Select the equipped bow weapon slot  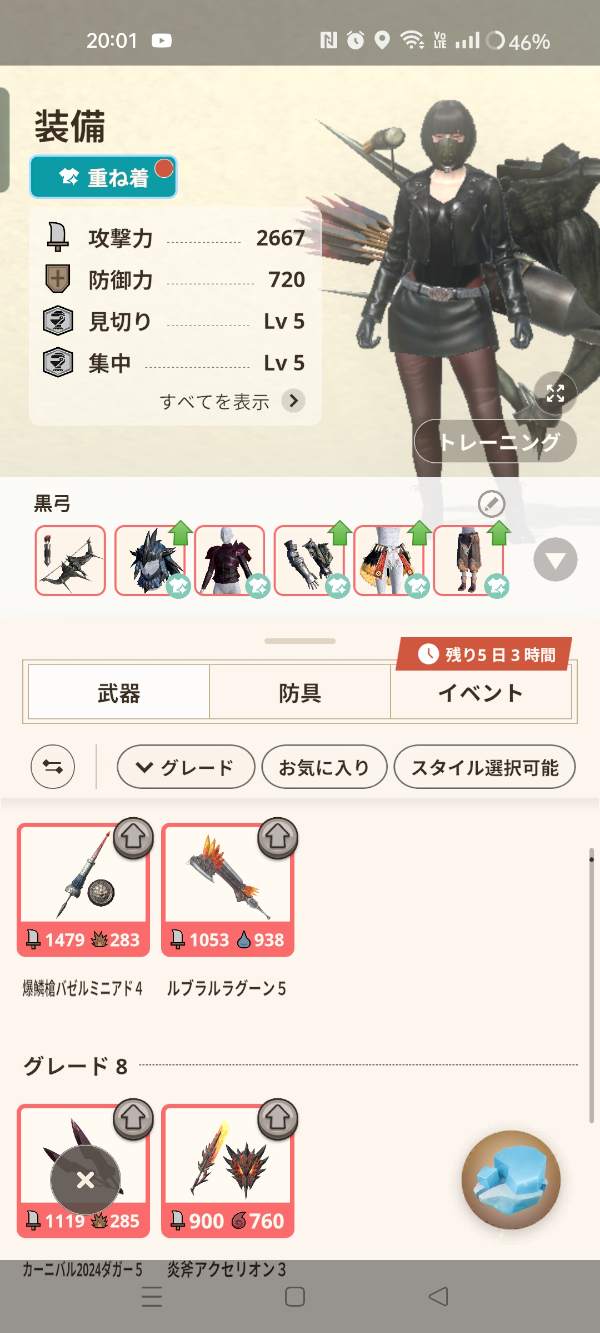pos(71,560)
